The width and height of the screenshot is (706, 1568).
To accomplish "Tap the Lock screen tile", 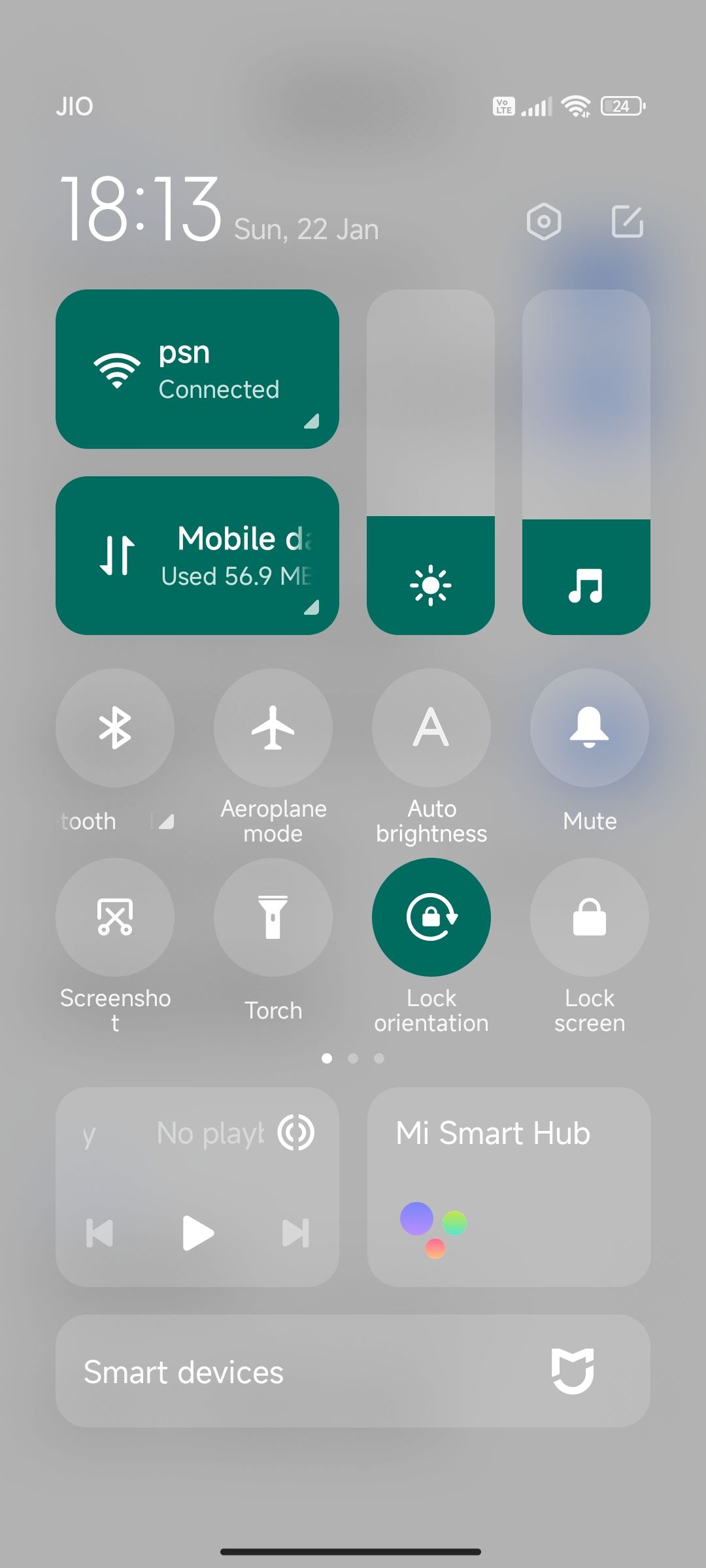I will (x=590, y=917).
